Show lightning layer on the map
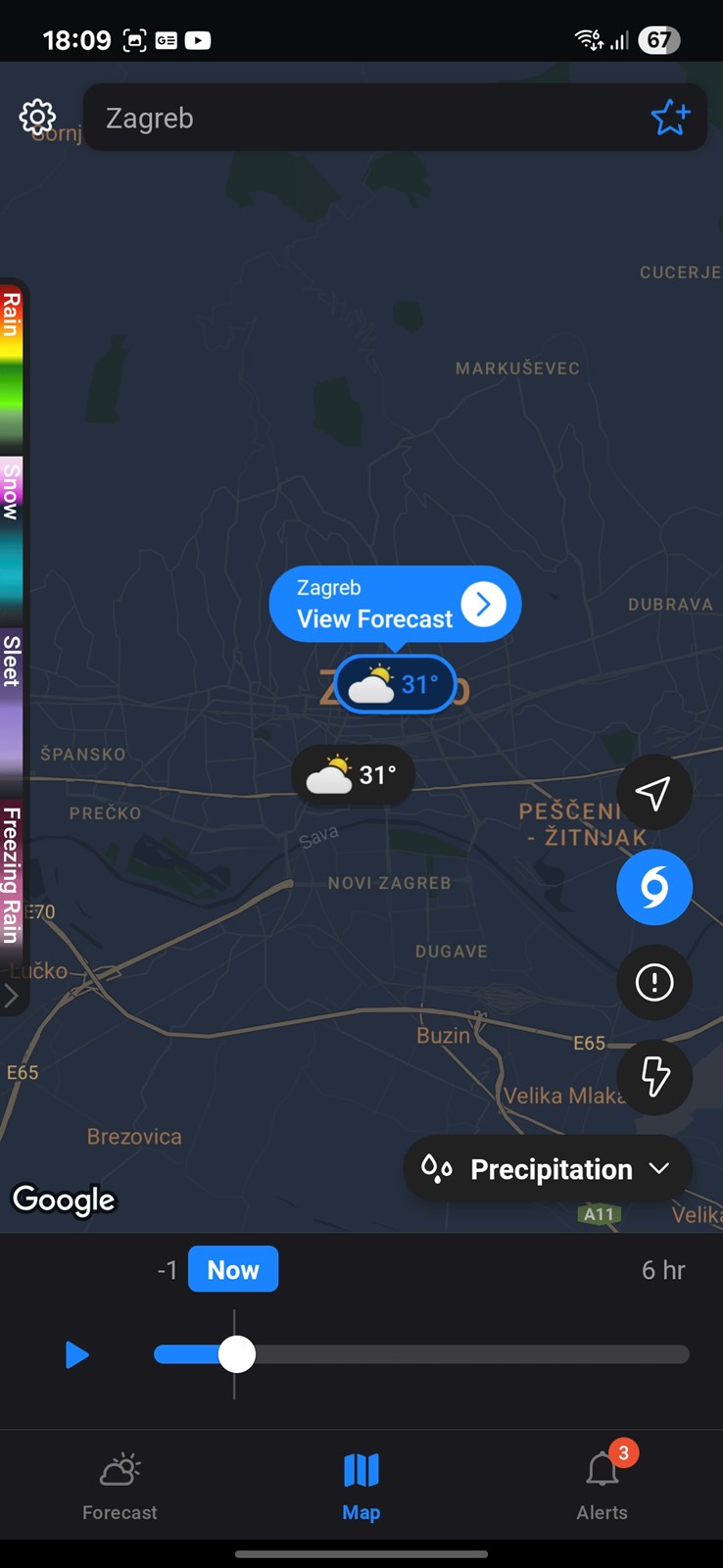Screen dimensions: 723x1568 (x=653, y=1077)
